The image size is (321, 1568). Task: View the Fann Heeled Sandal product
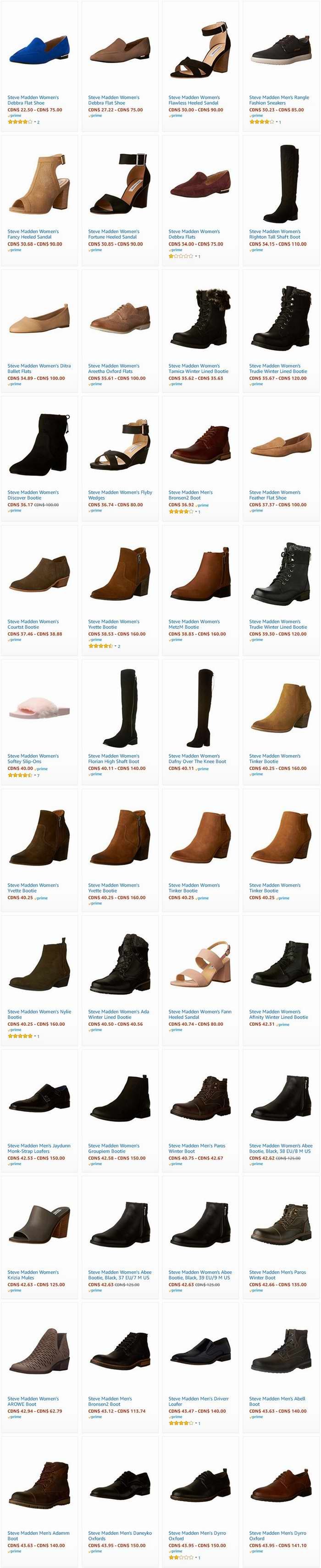[200, 1013]
